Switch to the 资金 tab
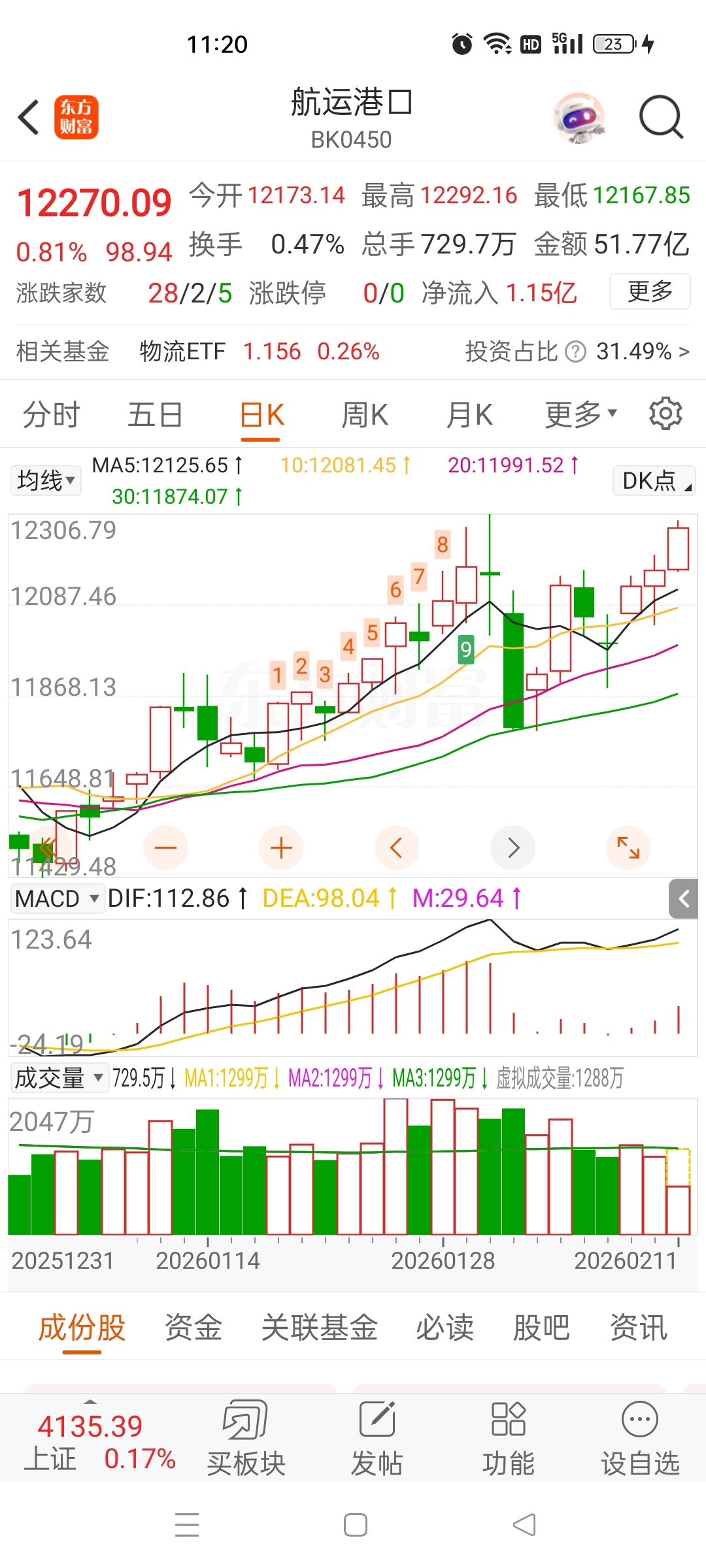The width and height of the screenshot is (706, 1568). 193,1328
